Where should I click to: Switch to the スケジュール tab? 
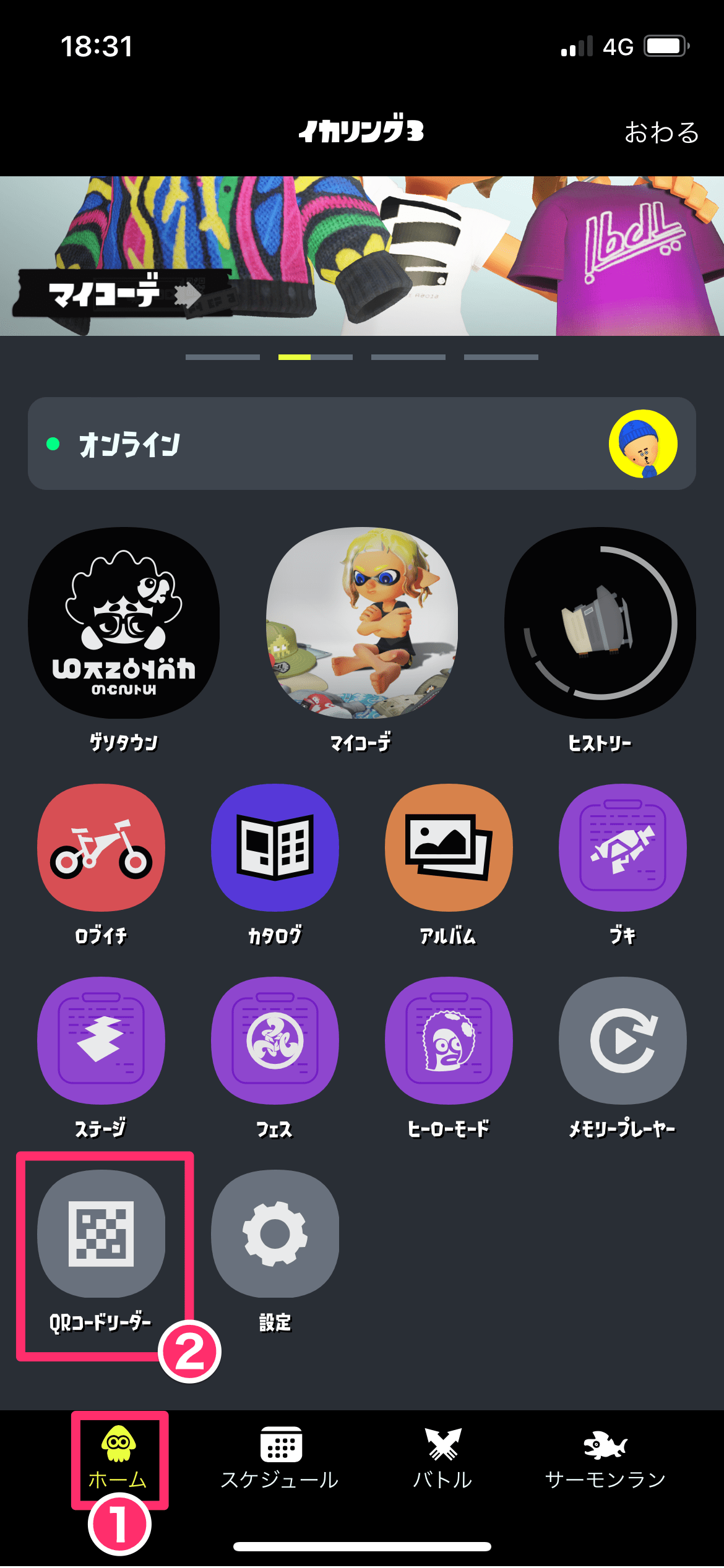pos(280,1458)
